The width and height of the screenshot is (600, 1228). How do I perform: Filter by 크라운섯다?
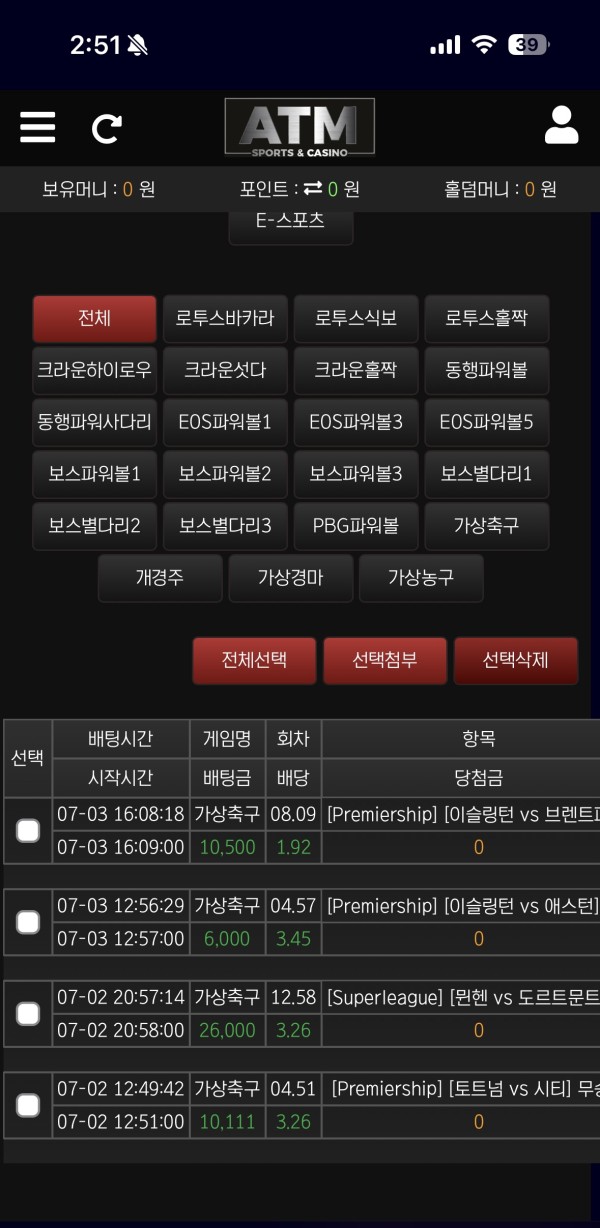225,370
